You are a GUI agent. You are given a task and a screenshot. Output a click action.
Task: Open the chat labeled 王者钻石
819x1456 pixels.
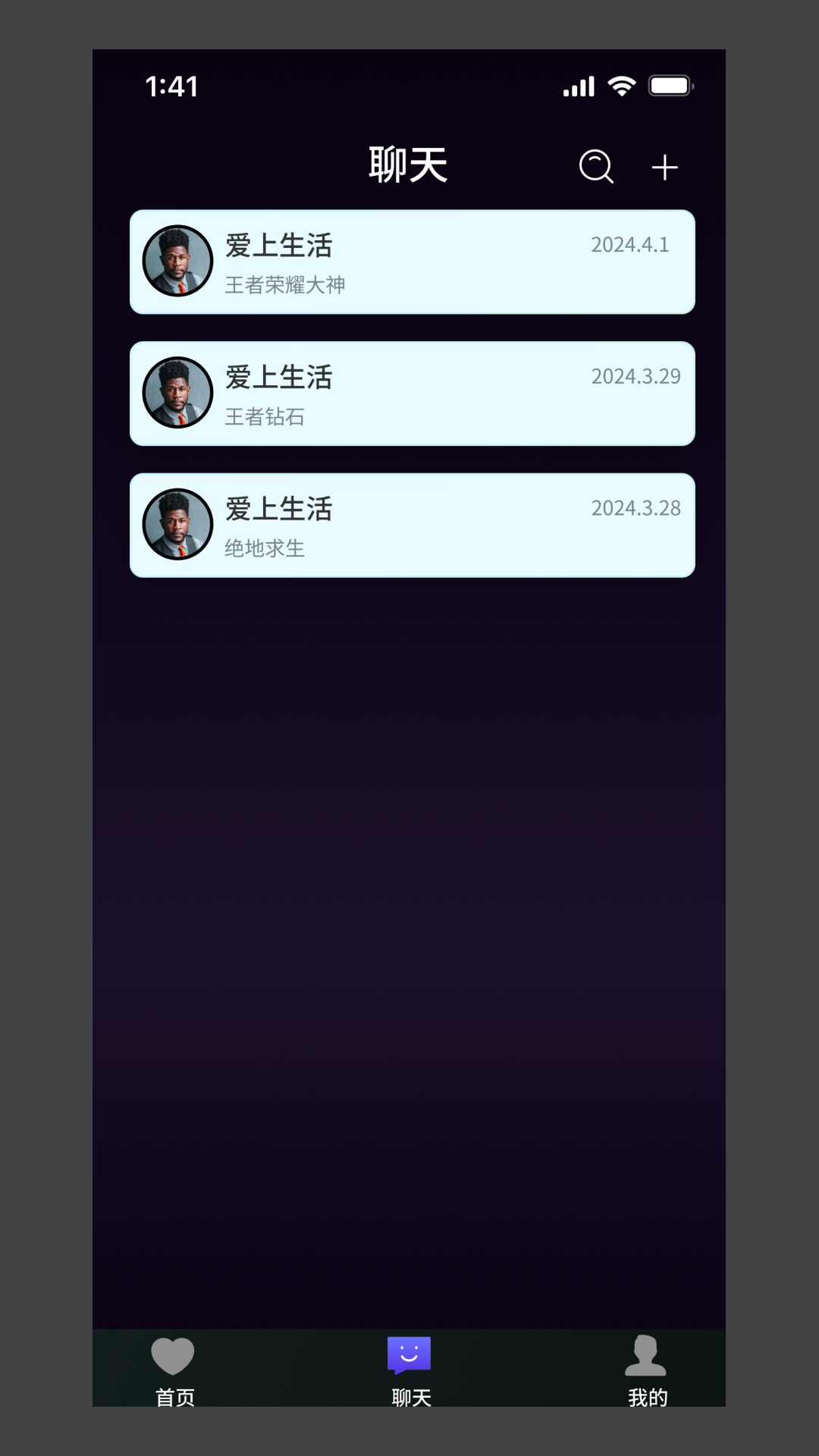point(413,394)
